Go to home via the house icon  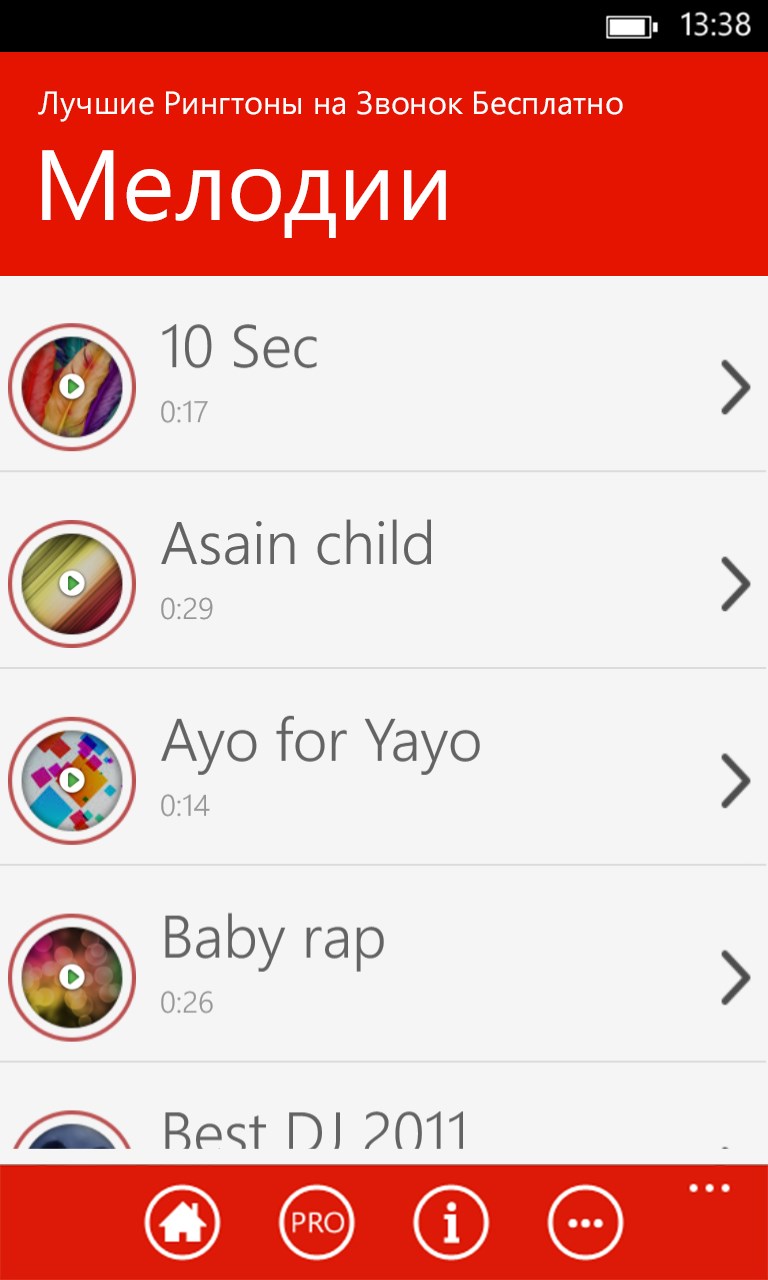tap(182, 1222)
